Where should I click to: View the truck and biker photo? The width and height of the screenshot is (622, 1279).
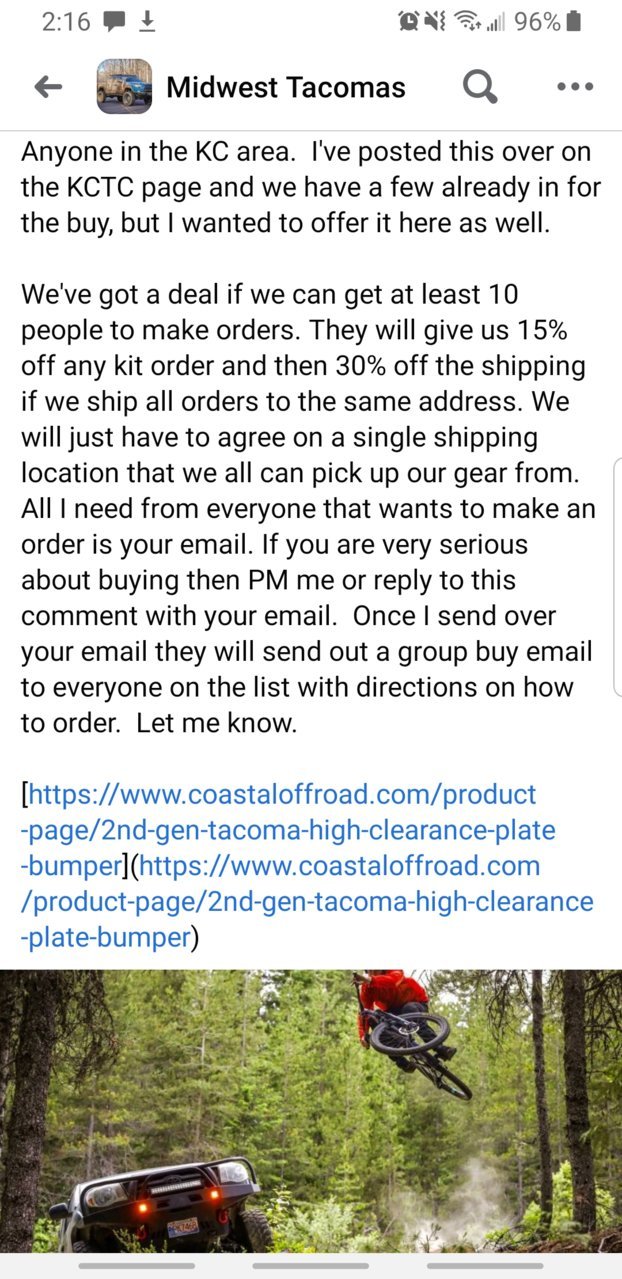click(x=311, y=1110)
